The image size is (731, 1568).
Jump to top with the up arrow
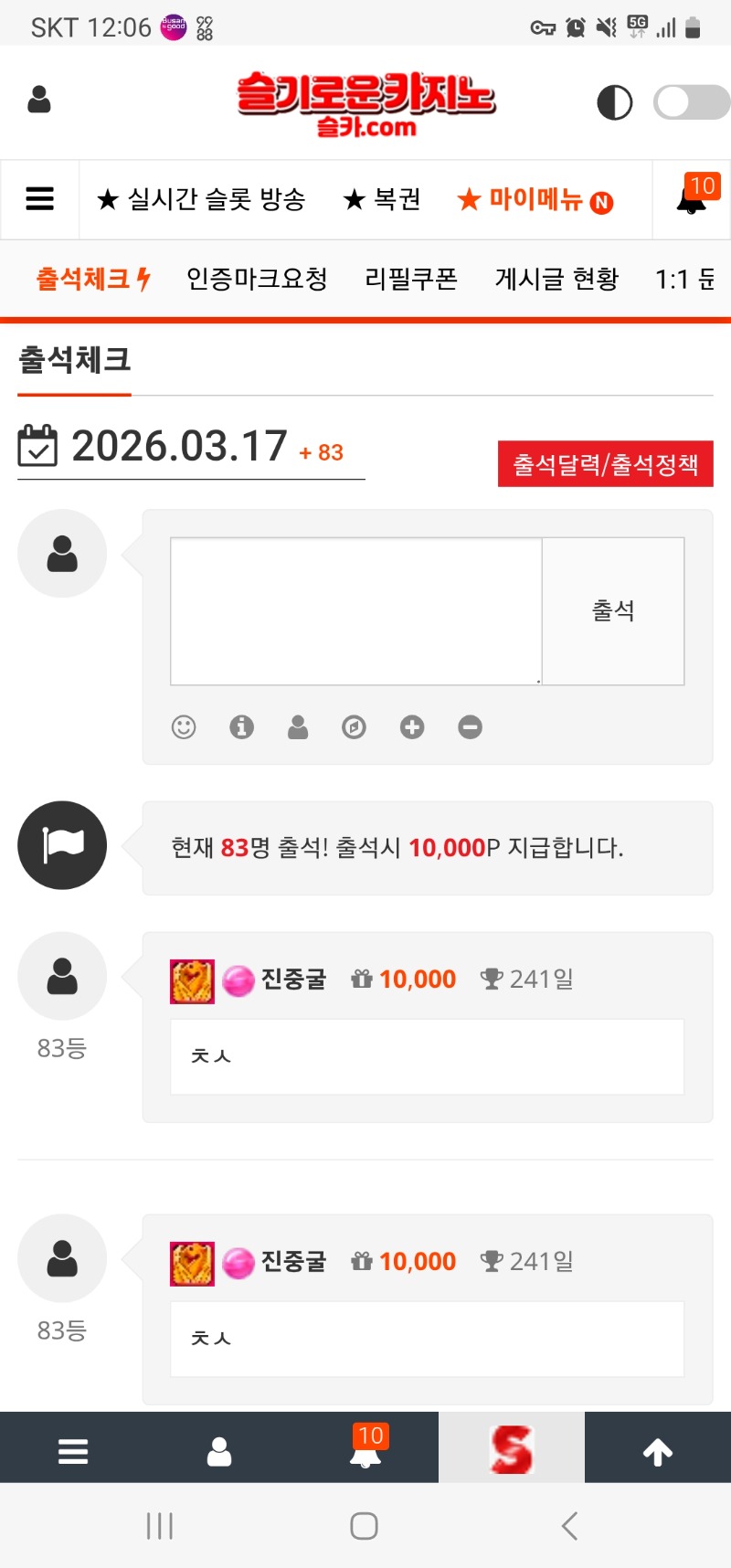(657, 1451)
